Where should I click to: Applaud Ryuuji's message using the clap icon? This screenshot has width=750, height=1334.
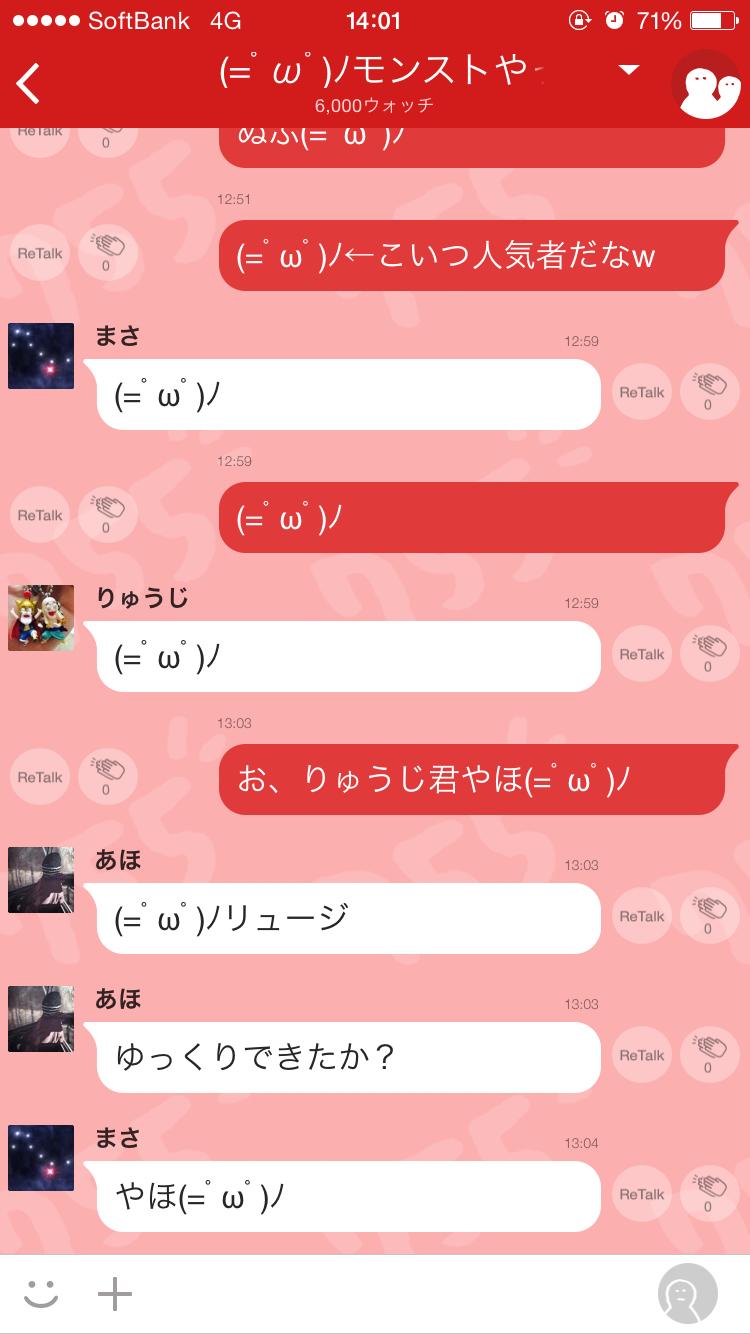pos(709,654)
